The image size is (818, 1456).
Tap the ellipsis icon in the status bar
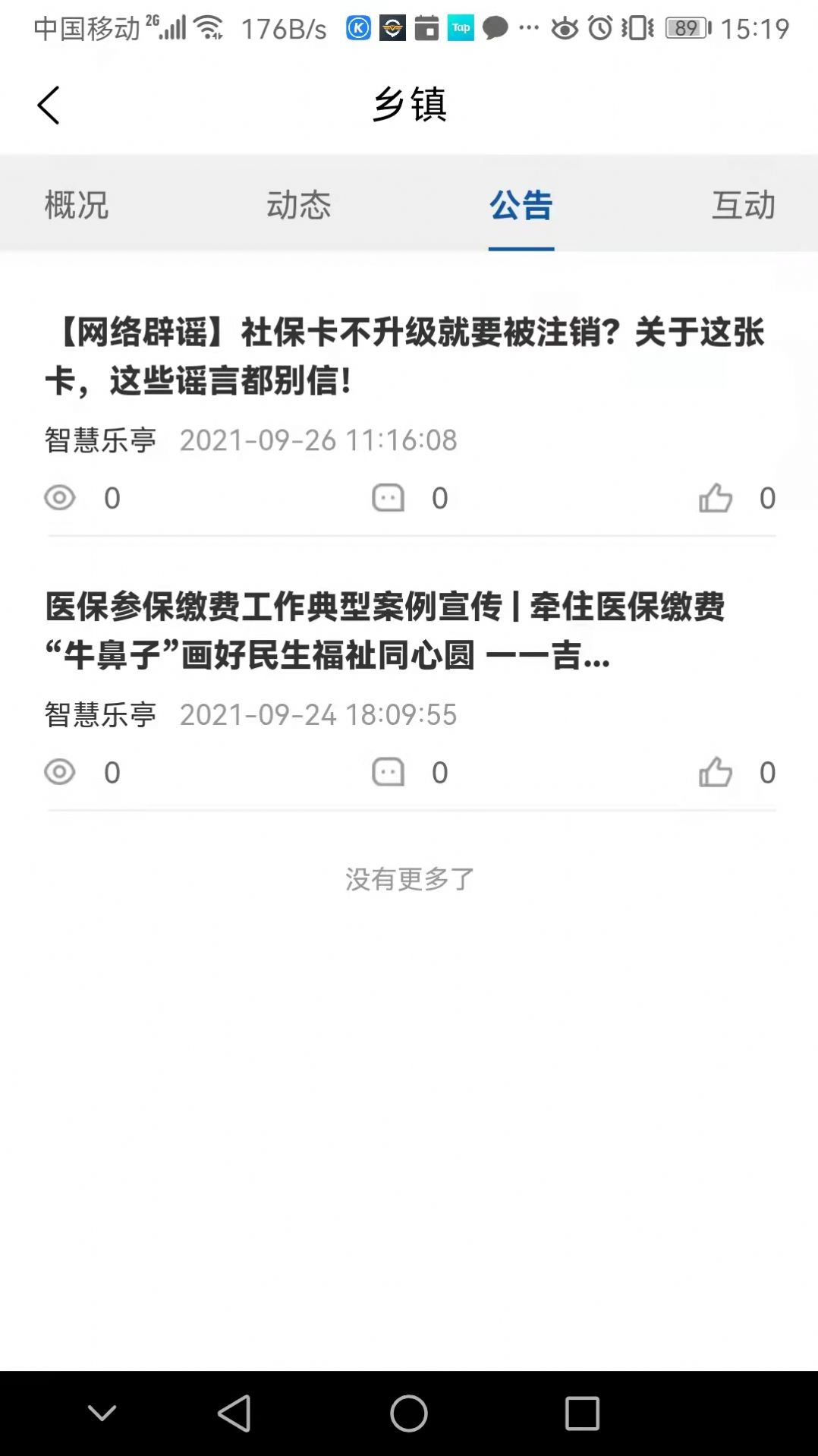pos(528,28)
